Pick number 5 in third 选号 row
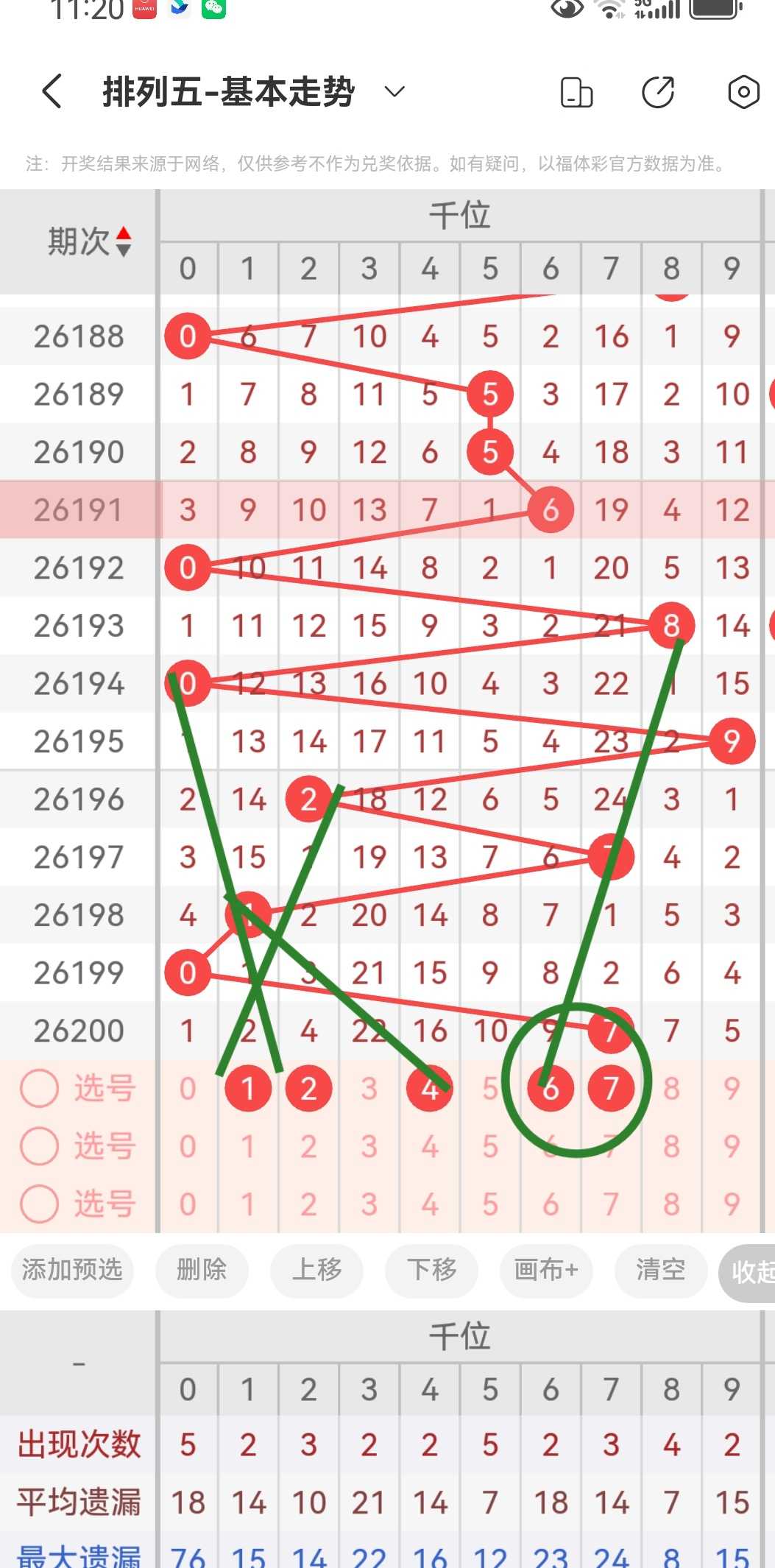Viewport: 775px width, 1568px height. (490, 1204)
